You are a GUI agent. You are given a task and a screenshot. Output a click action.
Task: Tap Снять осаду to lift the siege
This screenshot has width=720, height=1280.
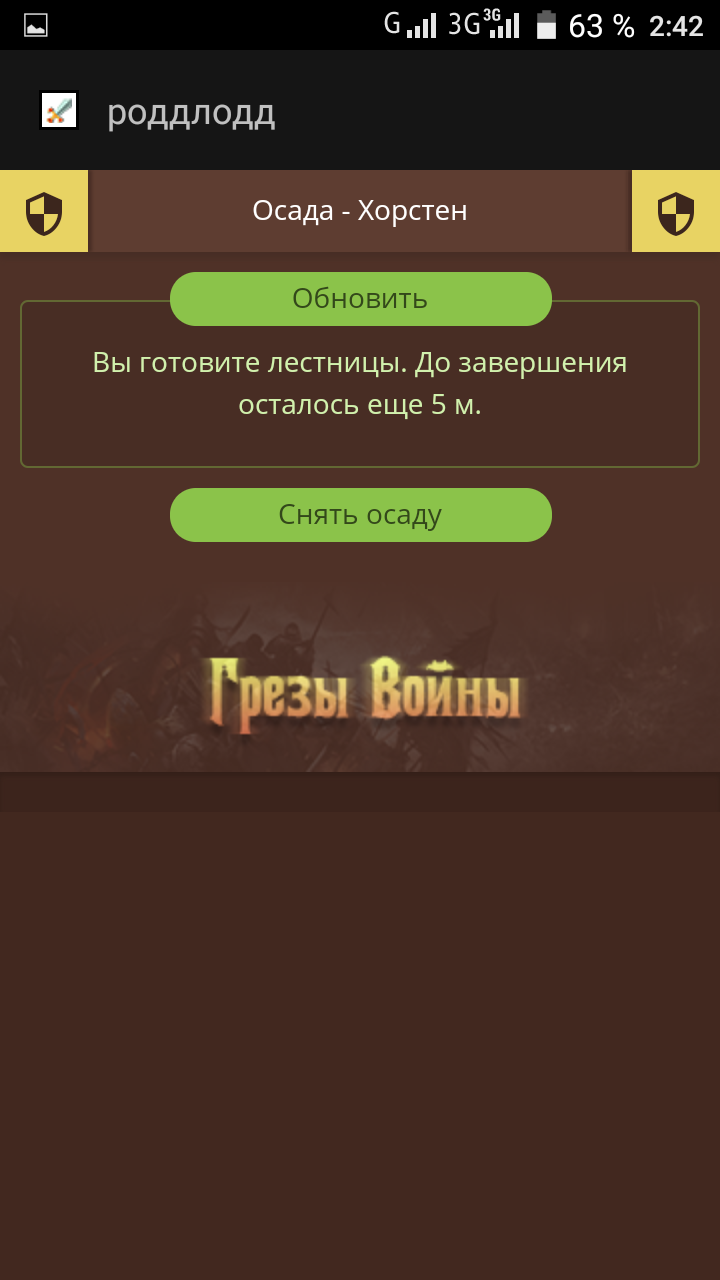coord(360,515)
